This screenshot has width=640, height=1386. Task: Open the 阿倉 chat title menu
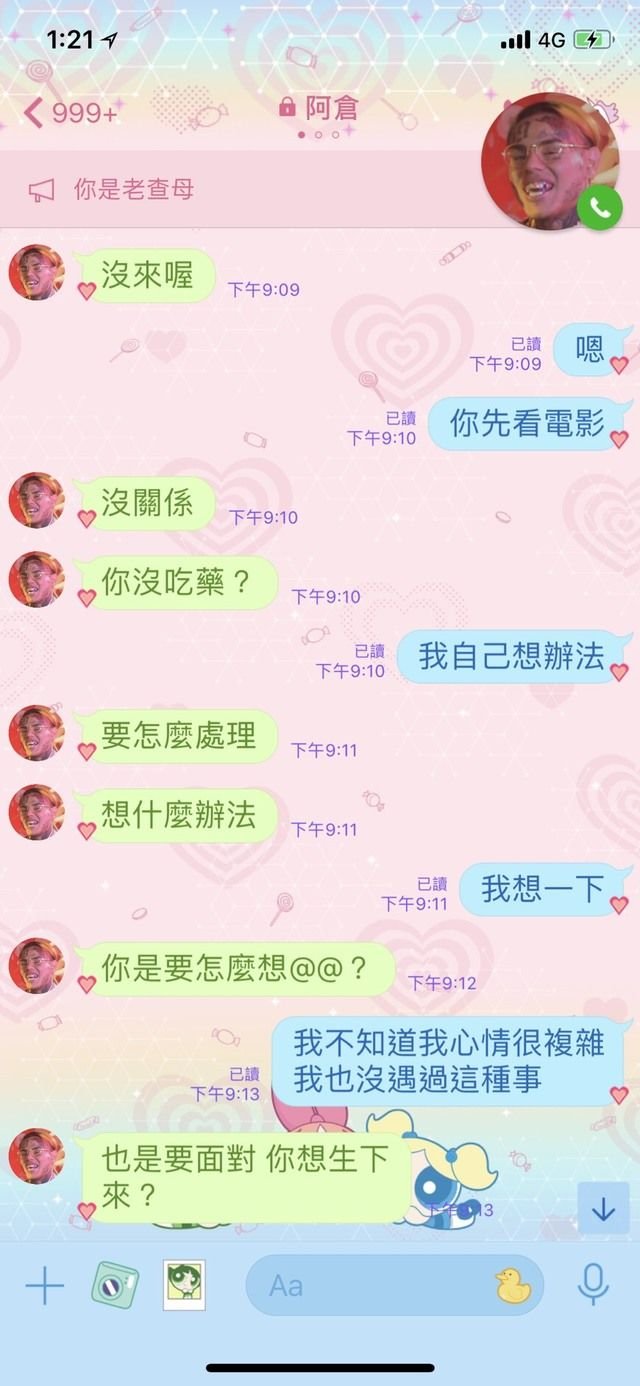pyautogui.click(x=318, y=109)
